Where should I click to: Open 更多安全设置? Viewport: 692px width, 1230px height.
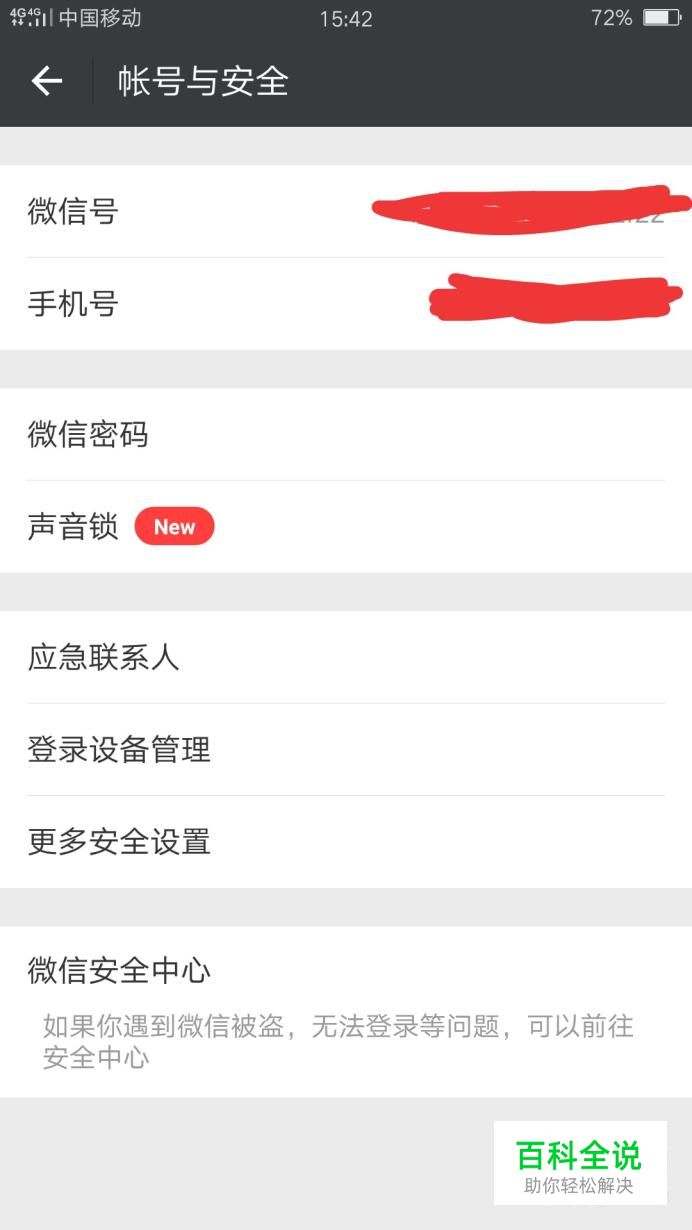346,842
